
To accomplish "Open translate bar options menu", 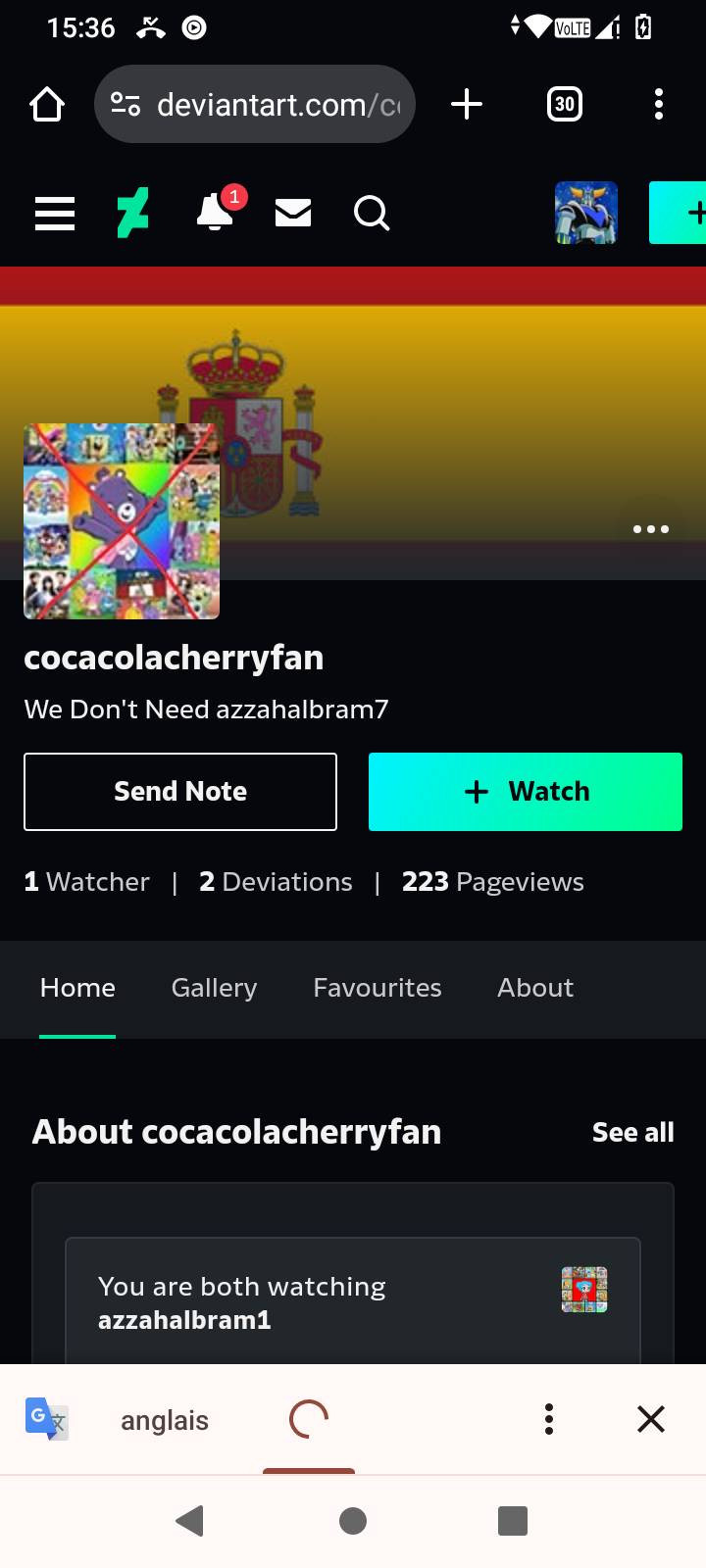I will pos(549,1419).
